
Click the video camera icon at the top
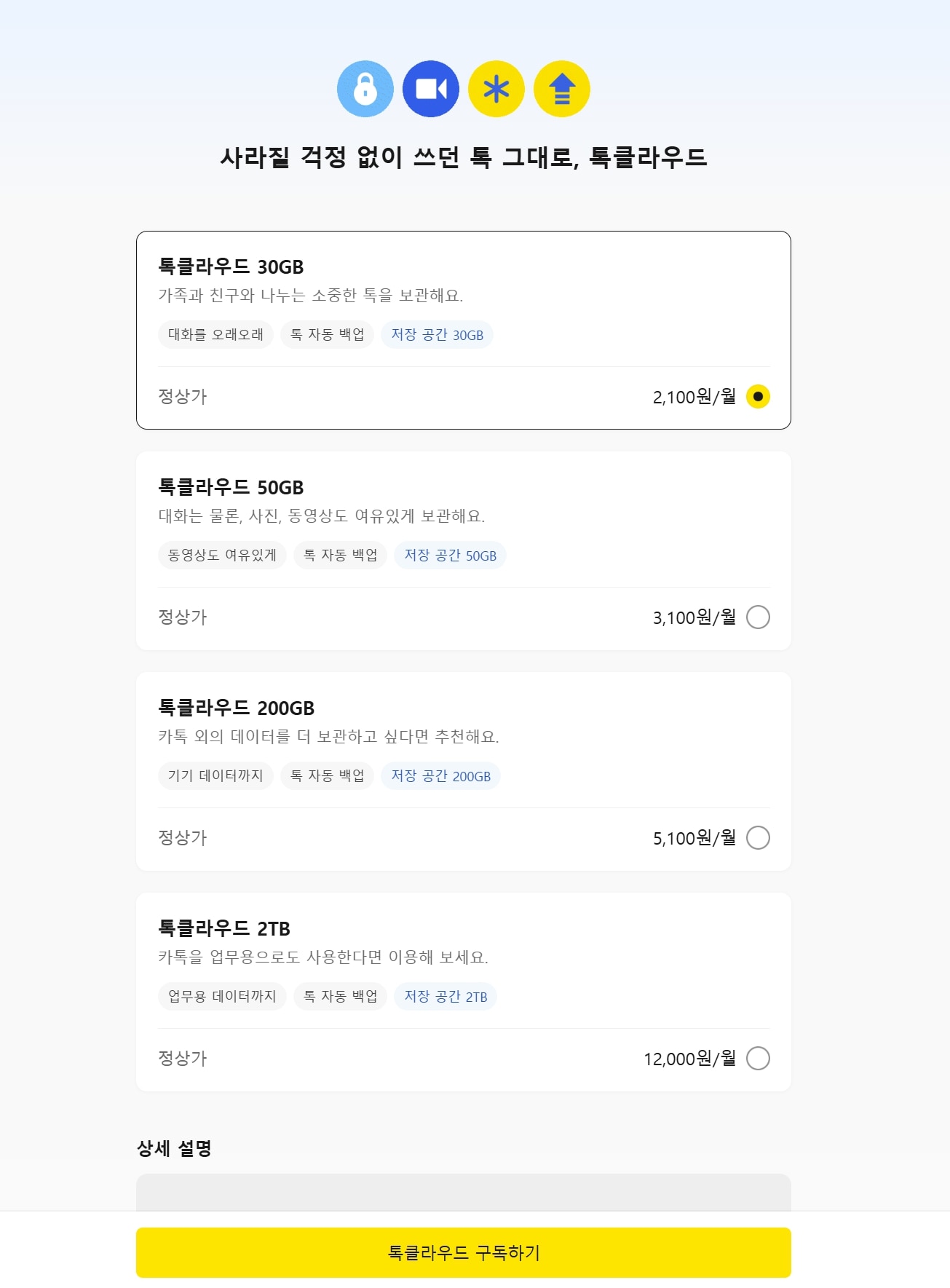pyautogui.click(x=431, y=87)
